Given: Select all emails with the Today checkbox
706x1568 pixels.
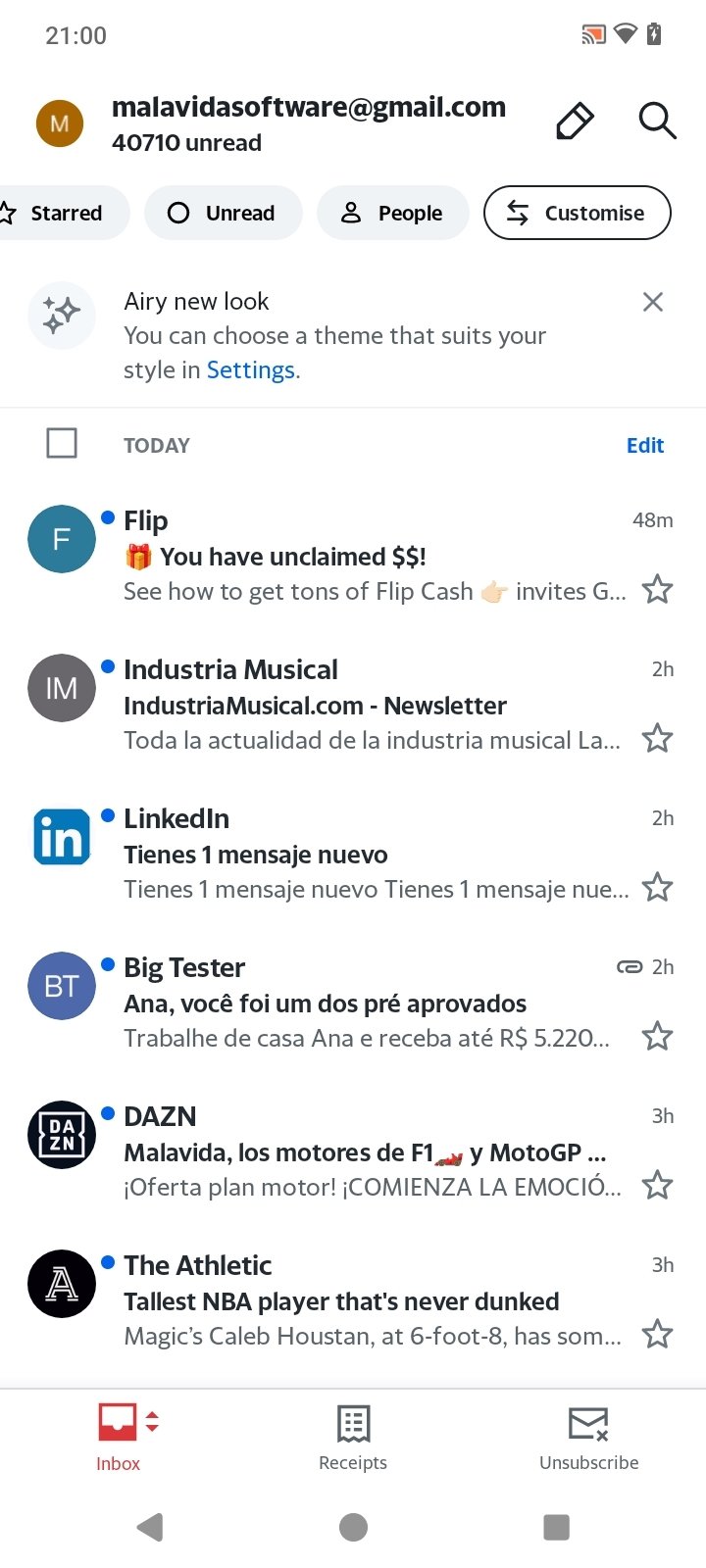Looking at the screenshot, I should pos(61,443).
